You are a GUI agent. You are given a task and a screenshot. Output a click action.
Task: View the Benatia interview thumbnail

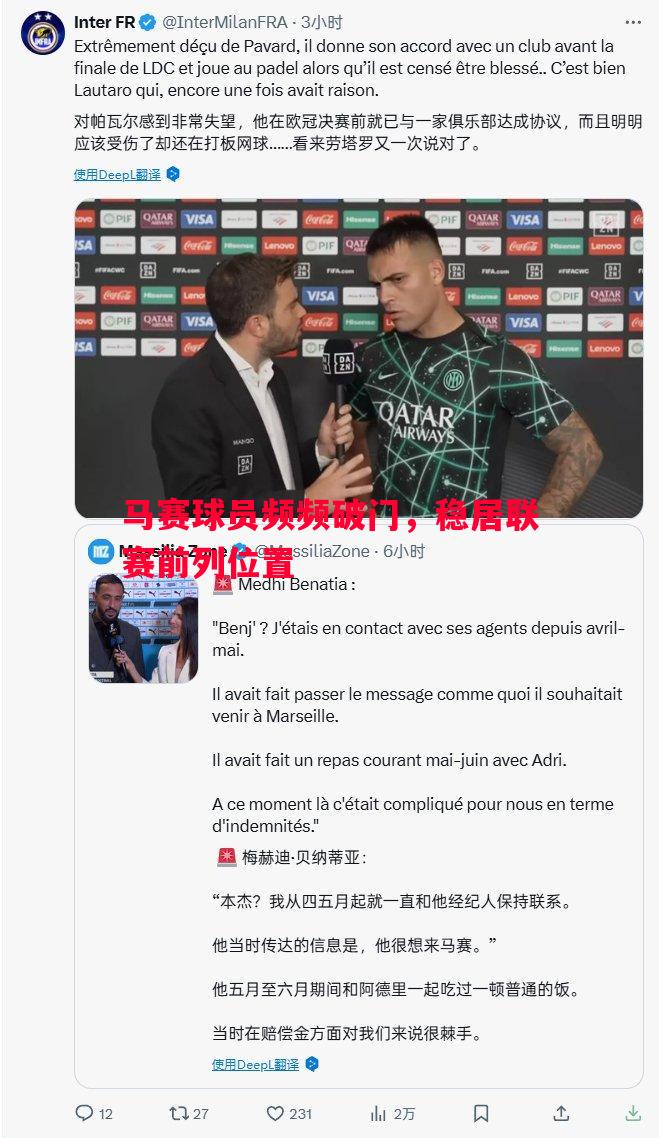click(x=143, y=628)
